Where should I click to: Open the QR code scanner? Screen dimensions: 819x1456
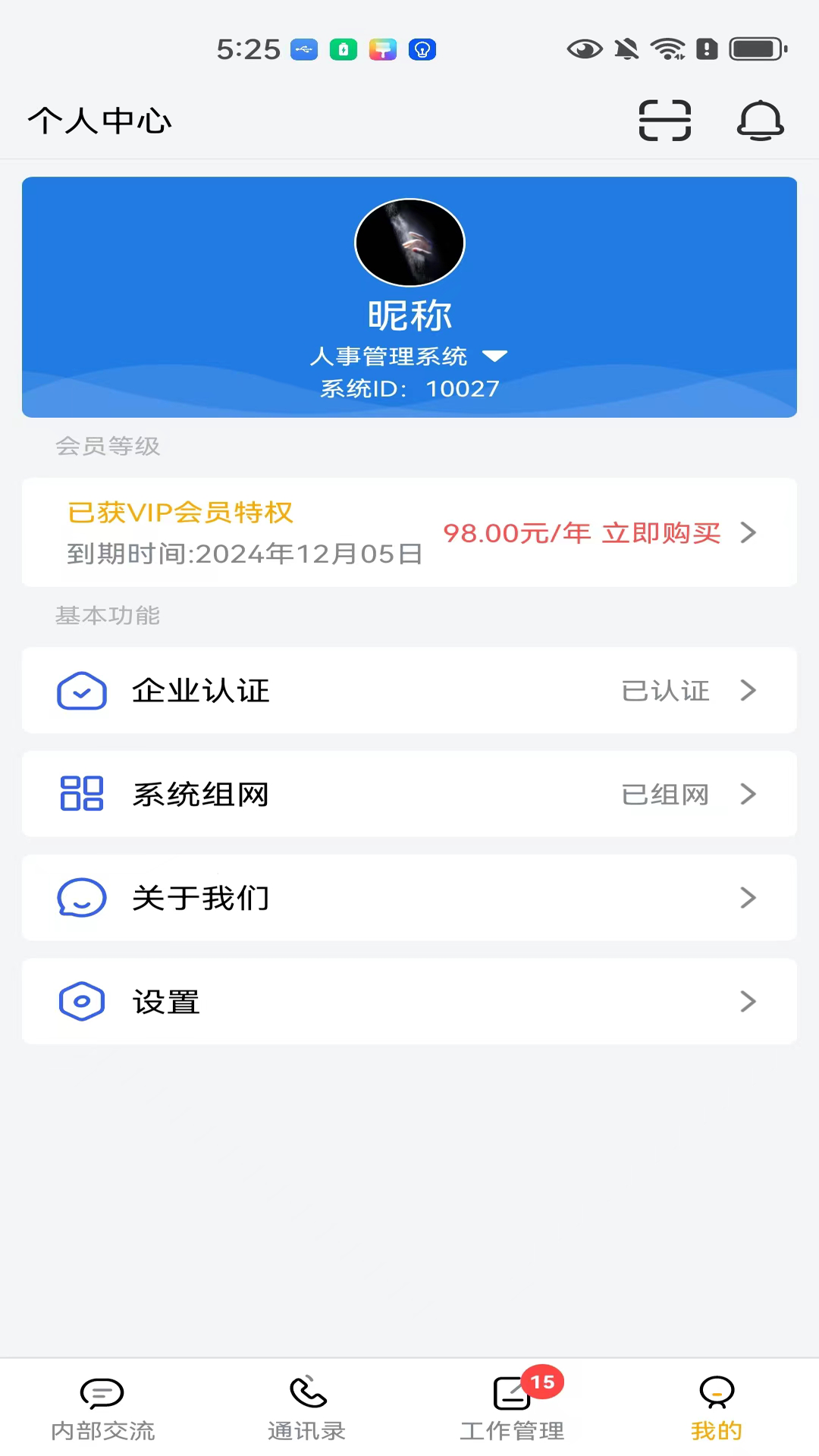(664, 121)
